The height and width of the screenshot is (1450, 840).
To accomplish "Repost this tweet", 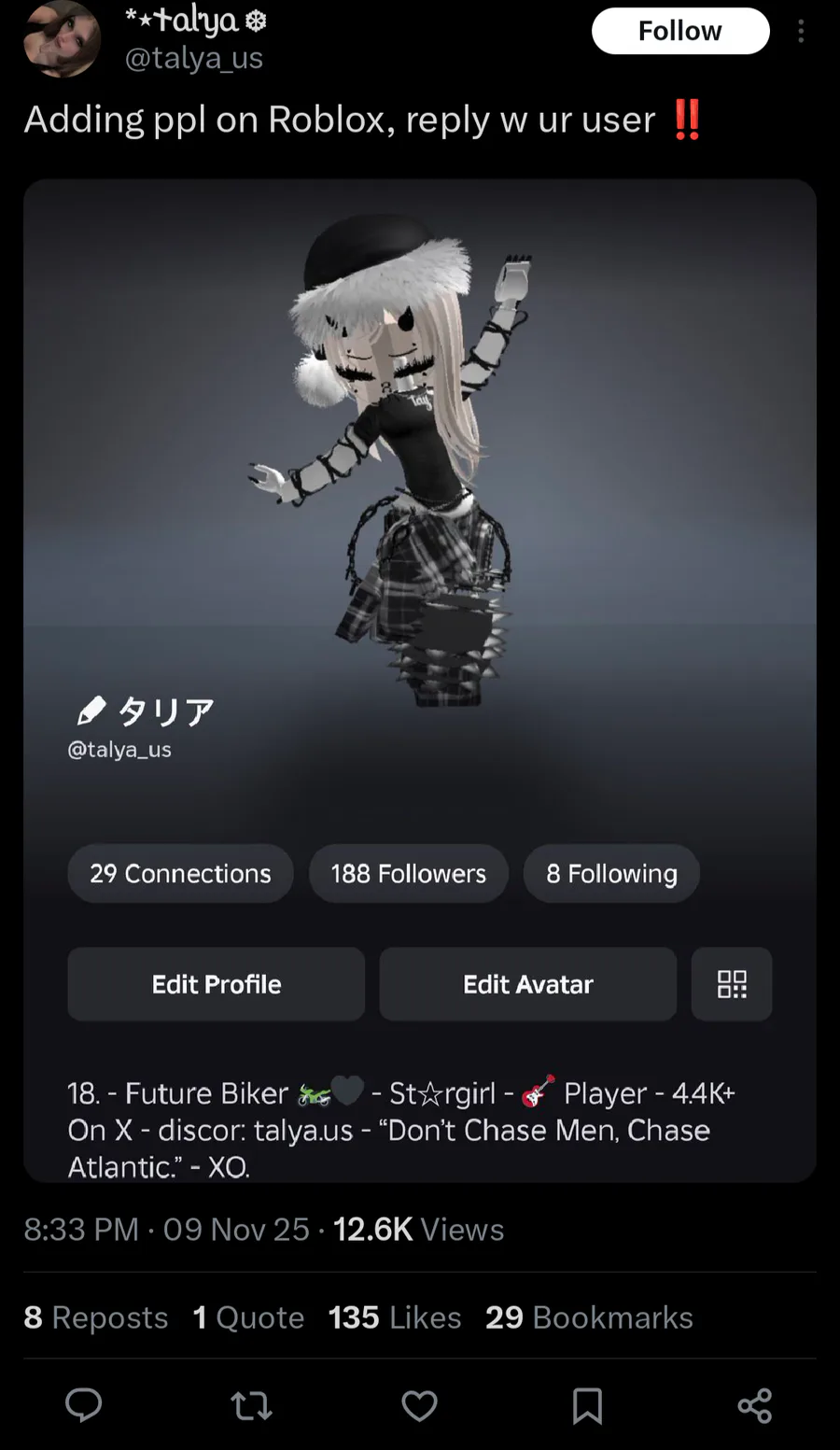I will pyautogui.click(x=251, y=1405).
